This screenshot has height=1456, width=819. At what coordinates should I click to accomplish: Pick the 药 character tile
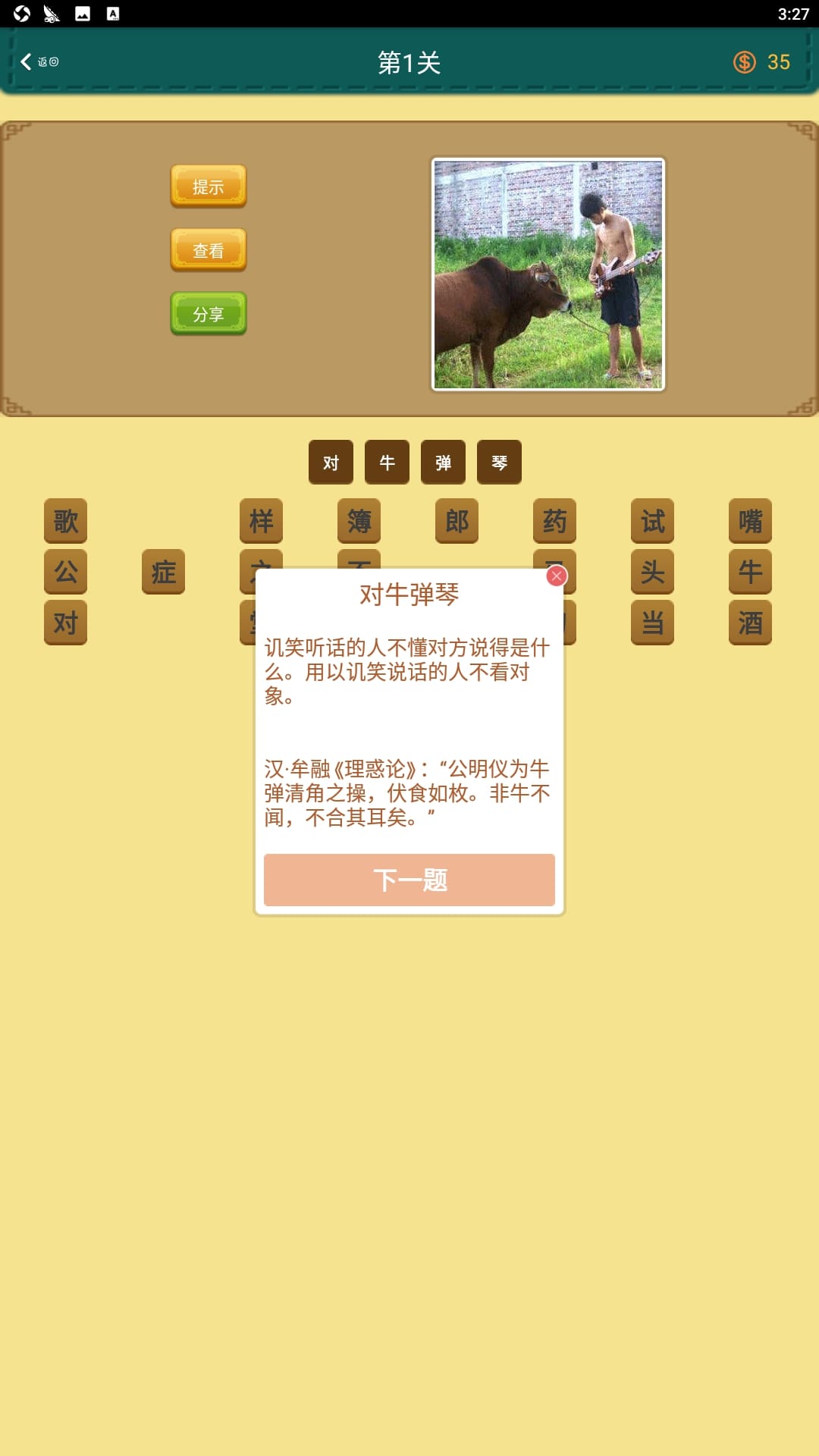tap(555, 521)
